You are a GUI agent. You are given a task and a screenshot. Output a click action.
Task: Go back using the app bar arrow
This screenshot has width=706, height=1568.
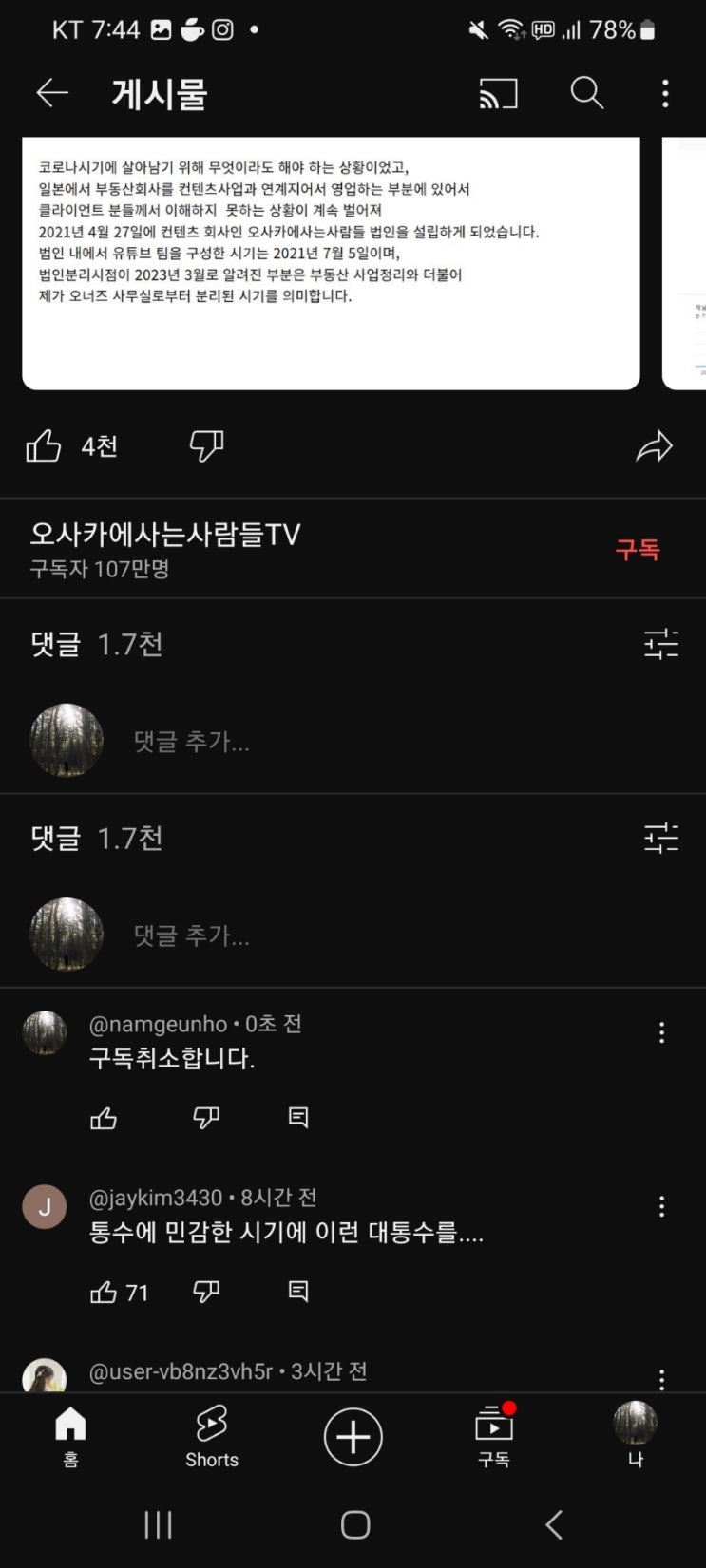[52, 93]
